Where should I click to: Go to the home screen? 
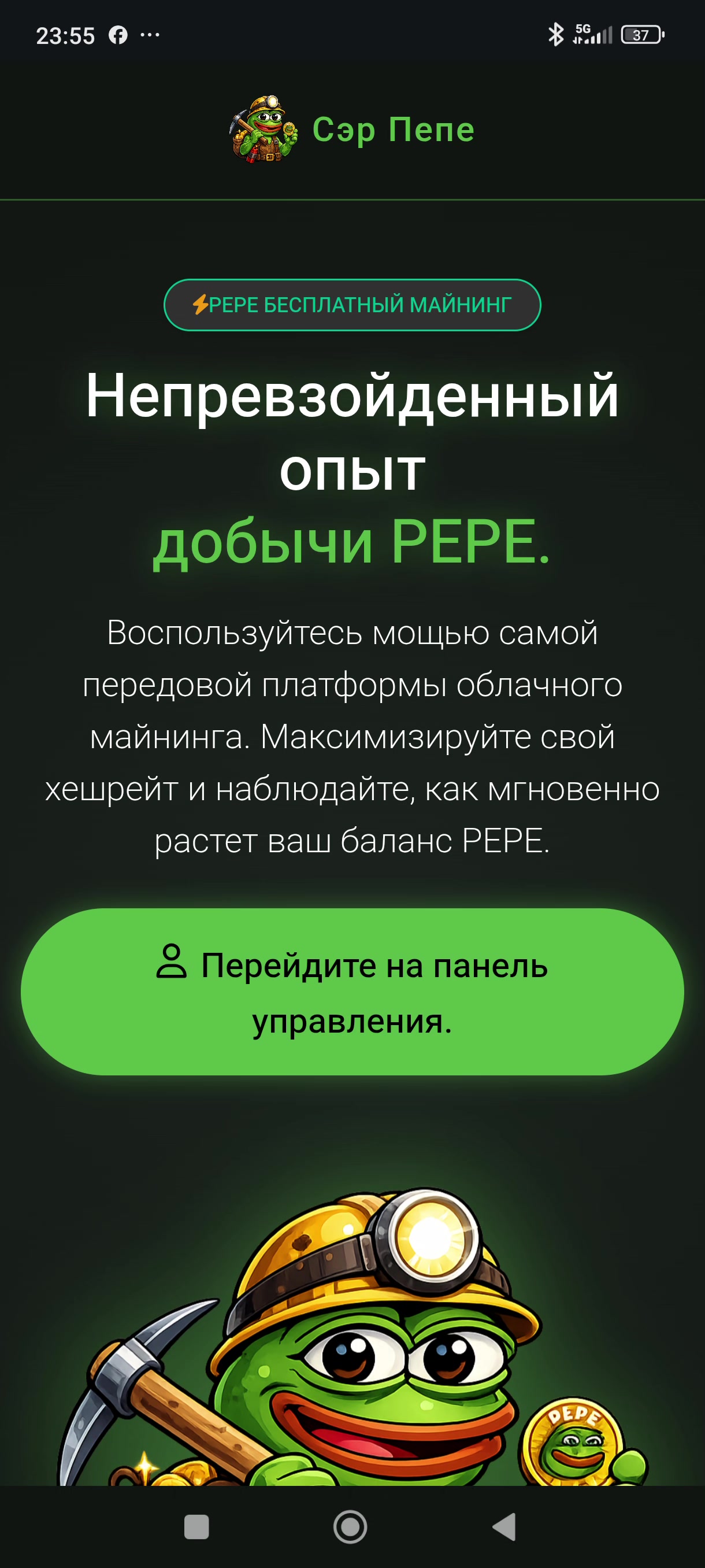coord(350,1526)
